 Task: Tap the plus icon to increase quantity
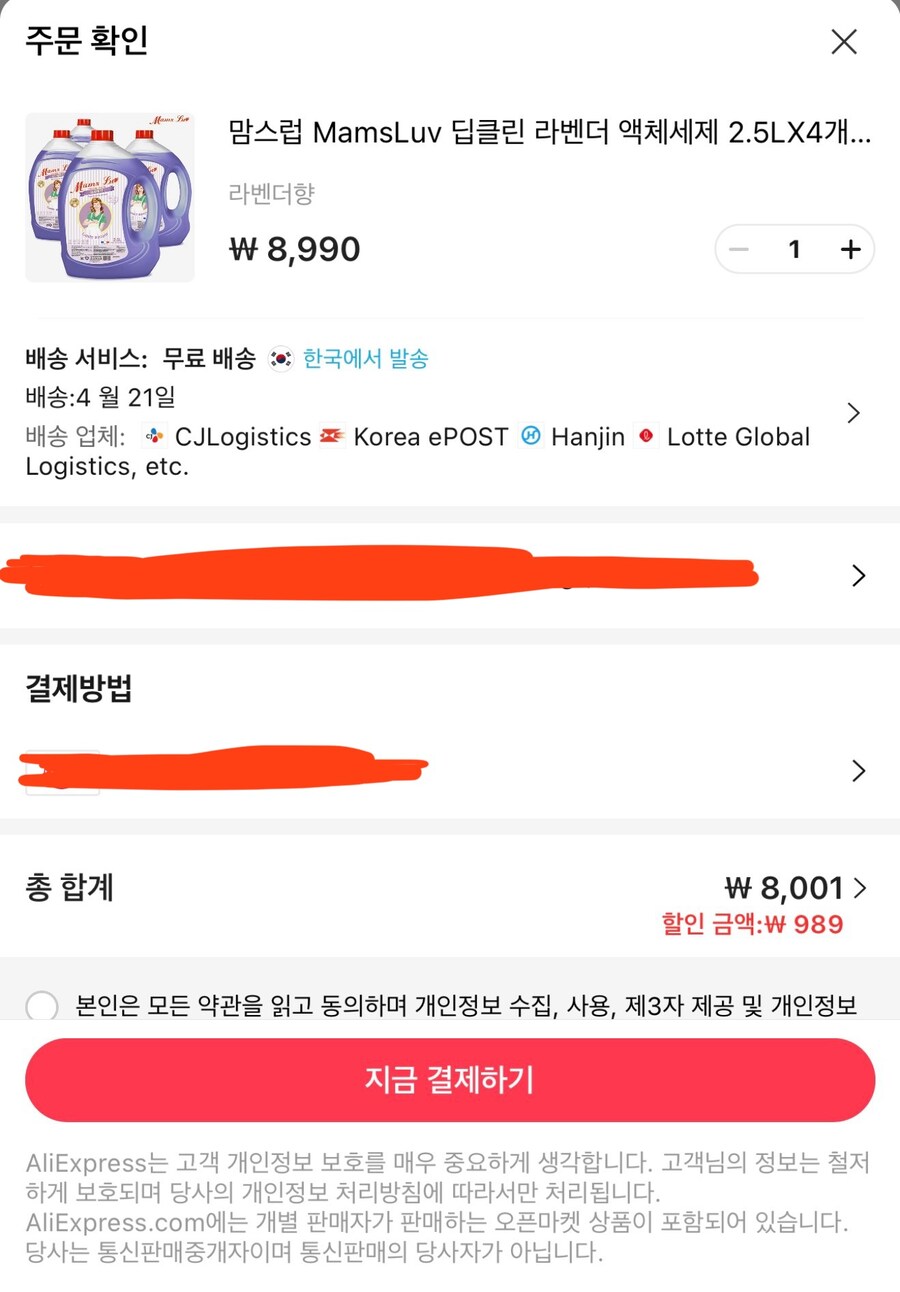point(850,249)
